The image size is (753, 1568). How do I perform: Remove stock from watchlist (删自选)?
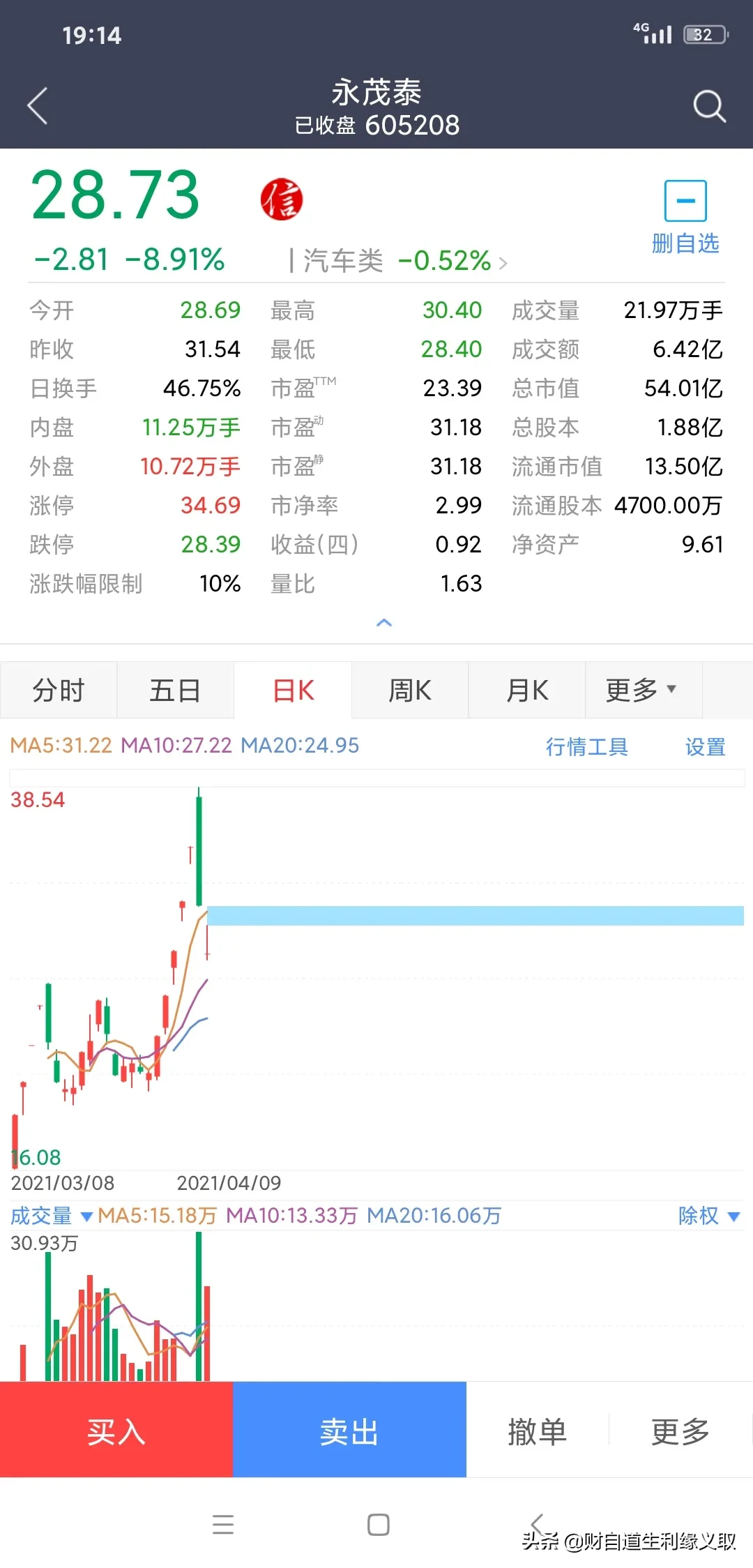[x=685, y=217]
